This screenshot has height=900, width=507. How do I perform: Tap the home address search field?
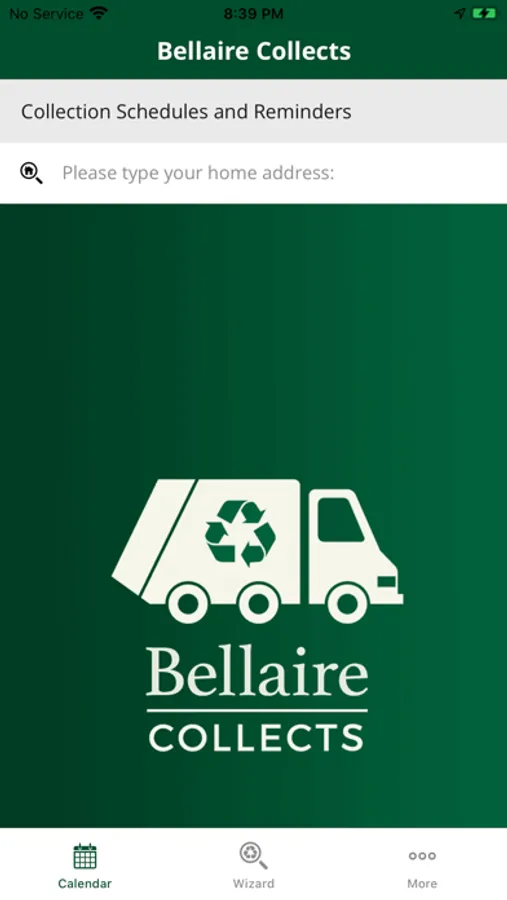253,173
